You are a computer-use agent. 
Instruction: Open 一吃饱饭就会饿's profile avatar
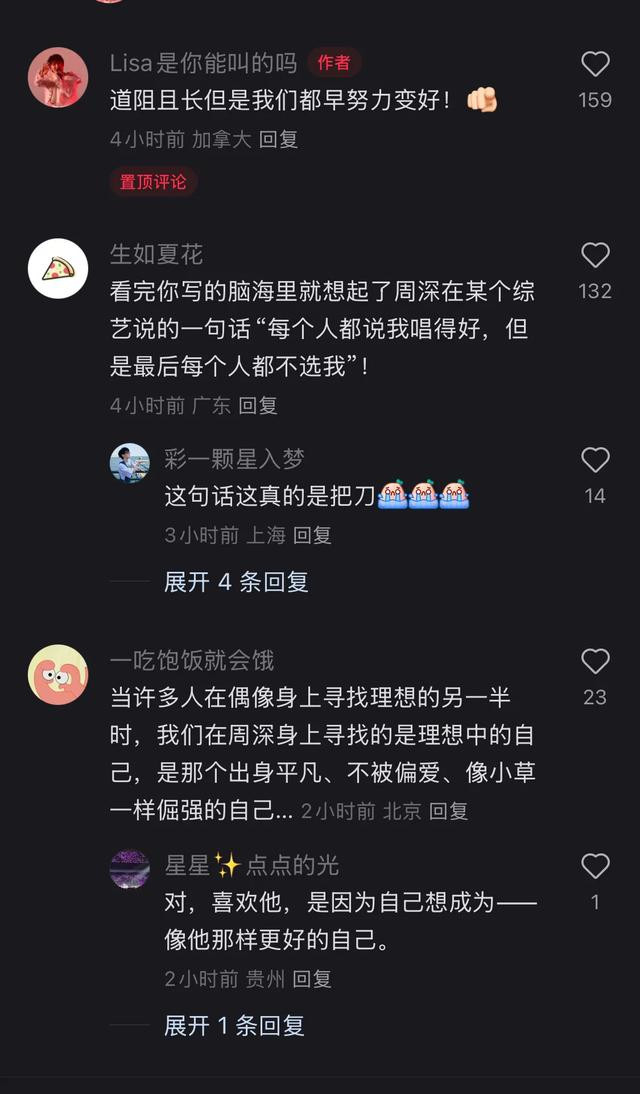58,675
